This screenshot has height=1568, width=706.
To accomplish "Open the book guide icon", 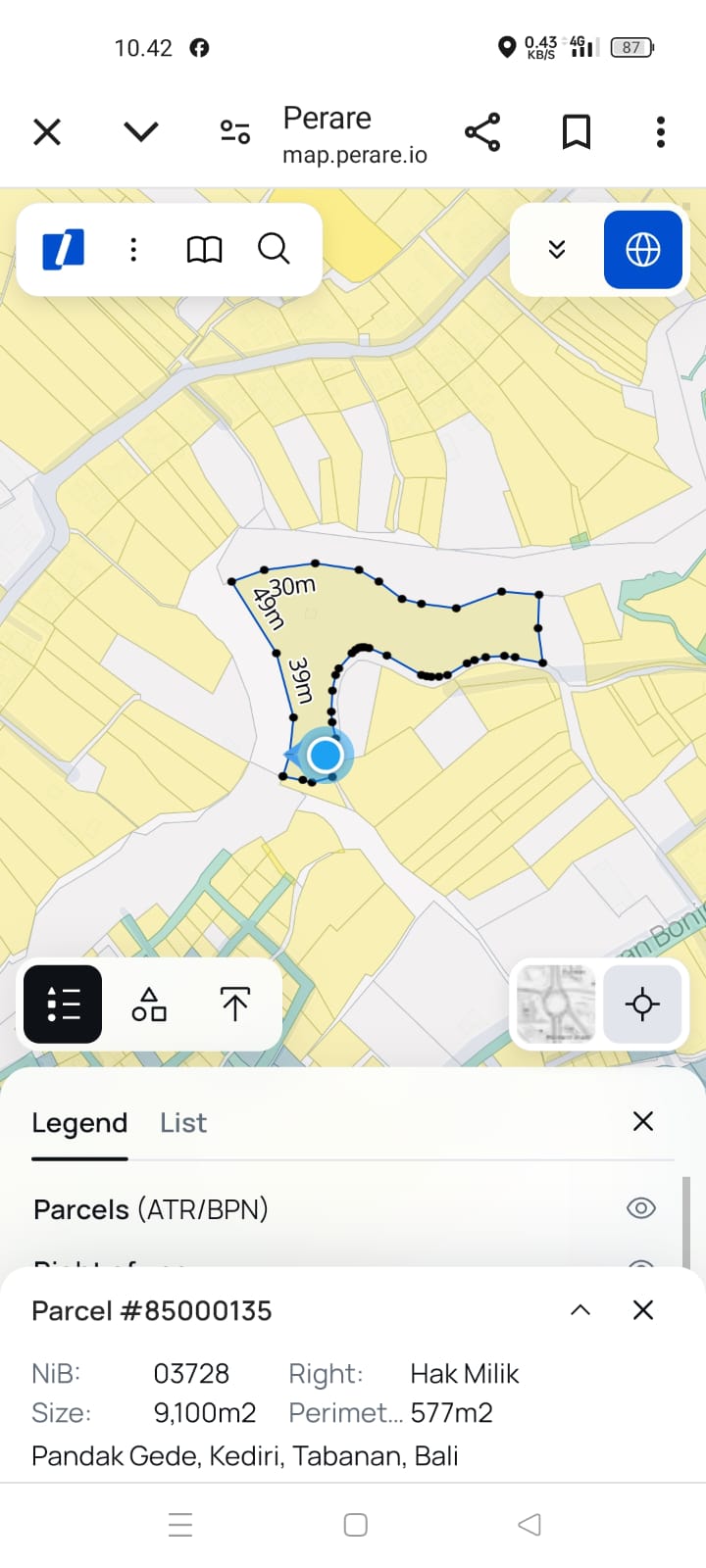I will 204,250.
